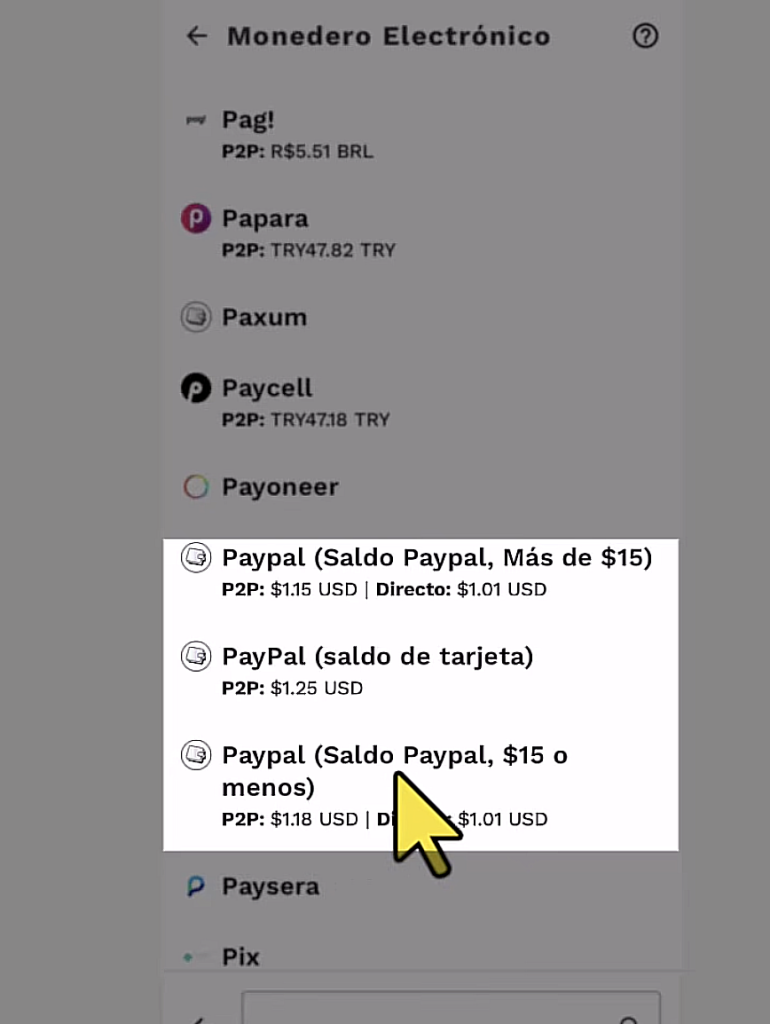Viewport: 770px width, 1024px height.
Task: Open the Payoneer option
Action: 421,487
